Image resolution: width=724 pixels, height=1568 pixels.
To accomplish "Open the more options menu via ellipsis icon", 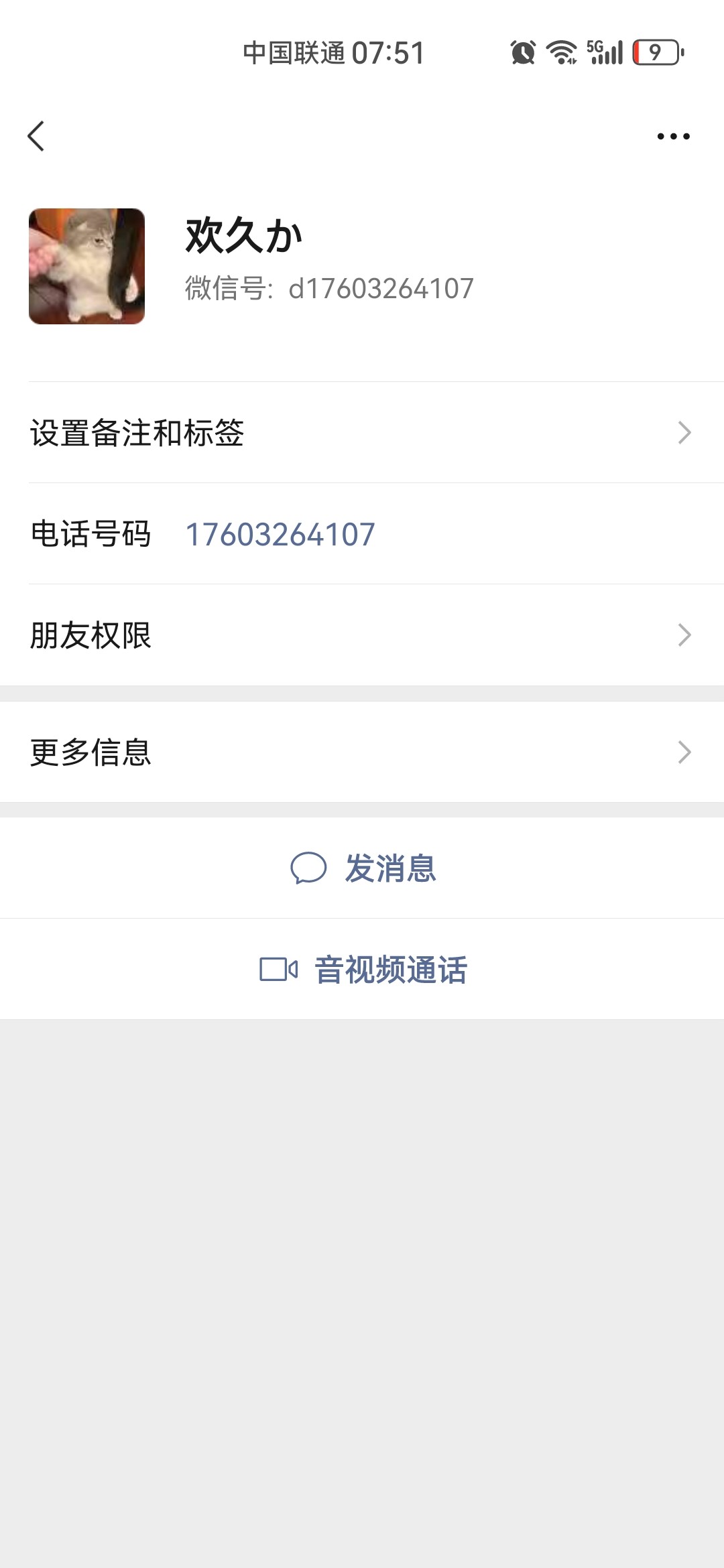I will 672,136.
